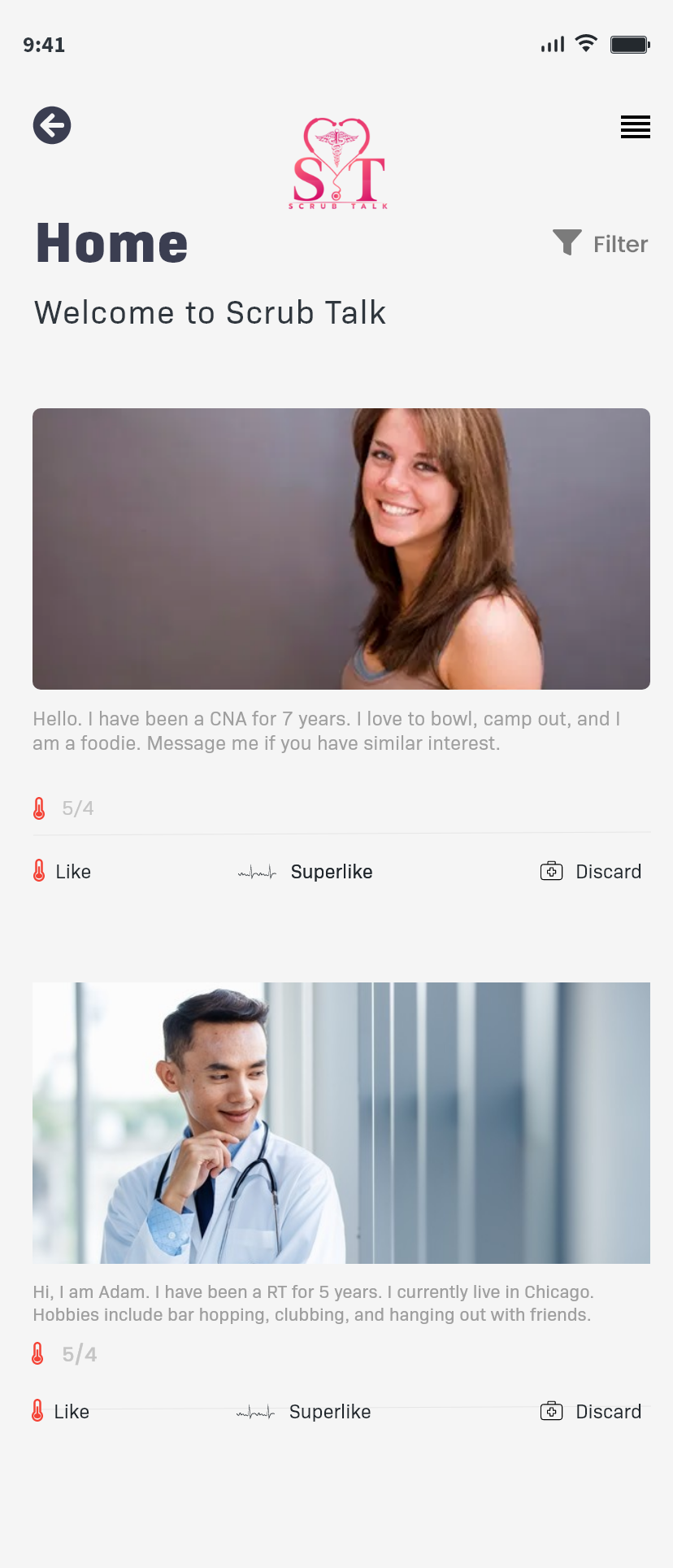Image resolution: width=673 pixels, height=1568 pixels.
Task: Like the CNA's profile
Action: [62, 872]
